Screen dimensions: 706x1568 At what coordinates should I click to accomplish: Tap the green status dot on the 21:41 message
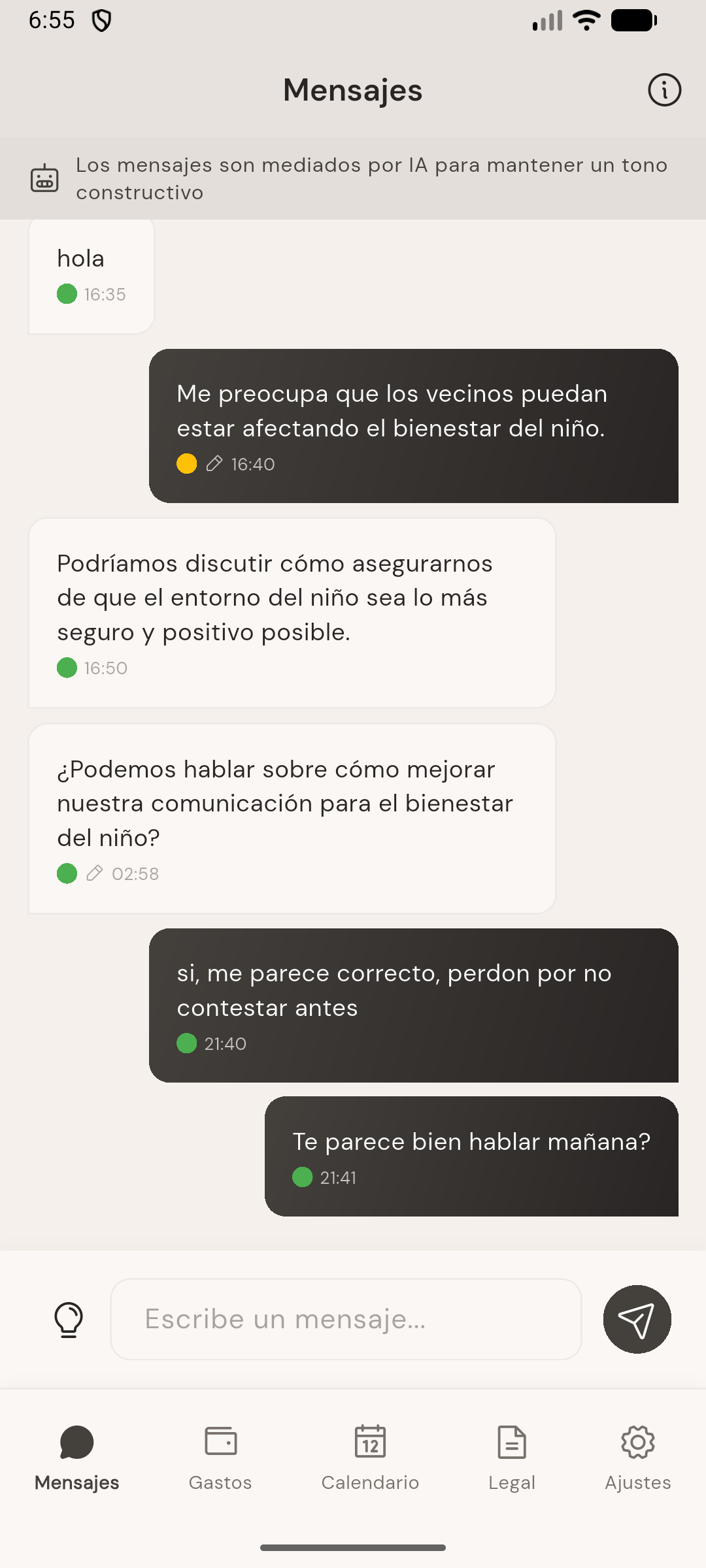(x=303, y=1178)
